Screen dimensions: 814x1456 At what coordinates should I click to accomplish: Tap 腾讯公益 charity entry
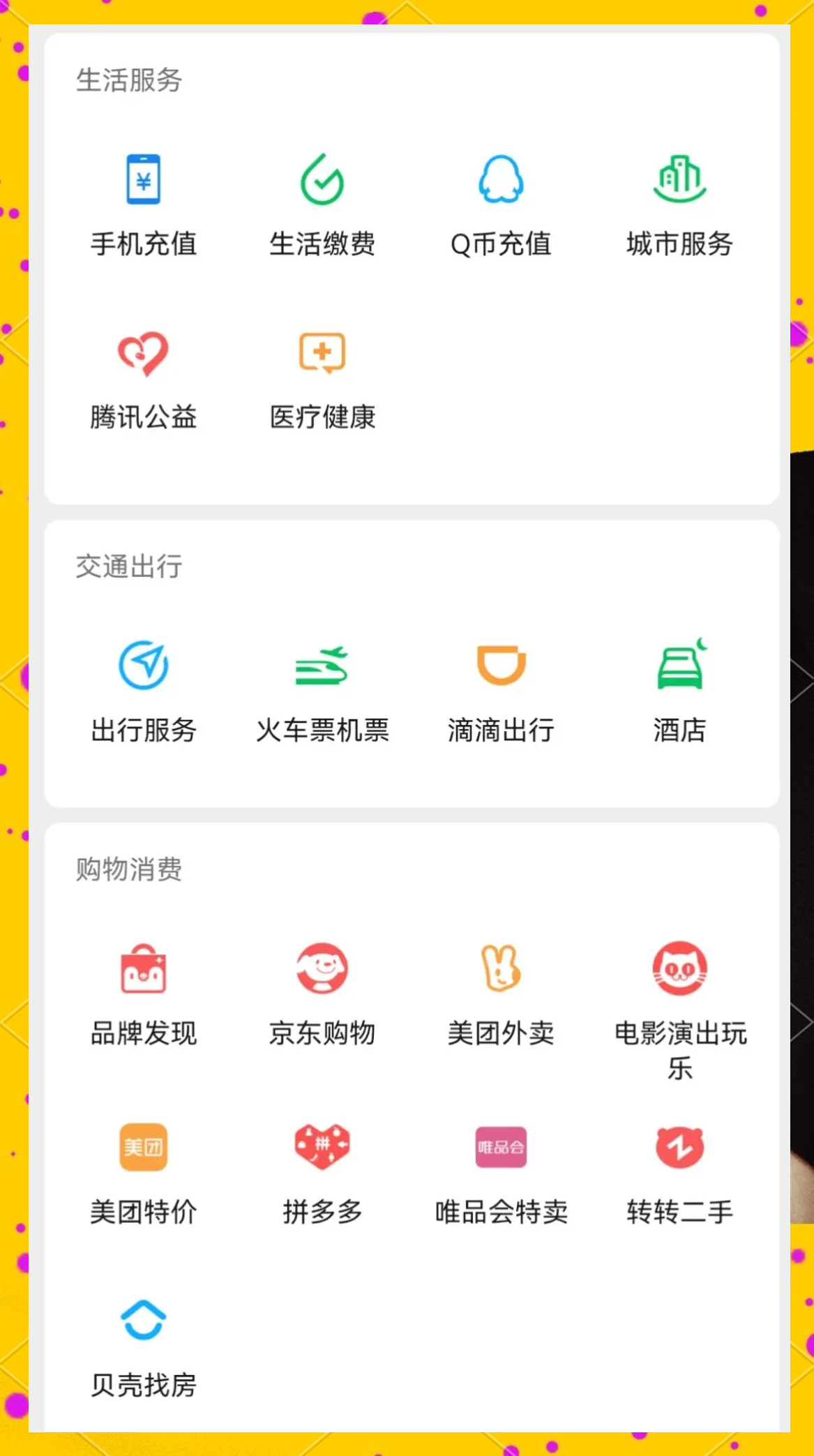click(x=143, y=379)
